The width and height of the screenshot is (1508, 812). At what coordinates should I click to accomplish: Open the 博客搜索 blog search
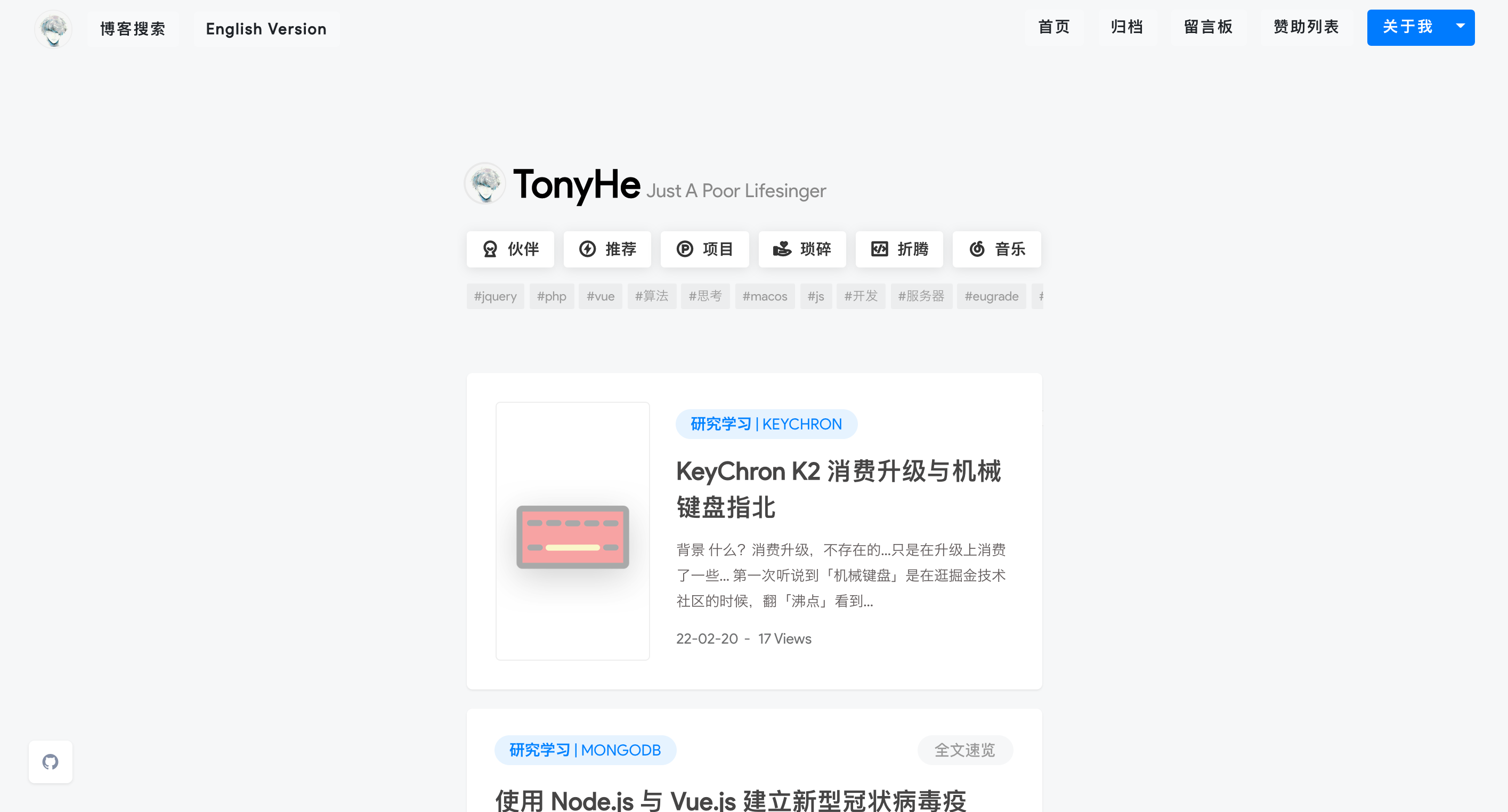click(133, 29)
